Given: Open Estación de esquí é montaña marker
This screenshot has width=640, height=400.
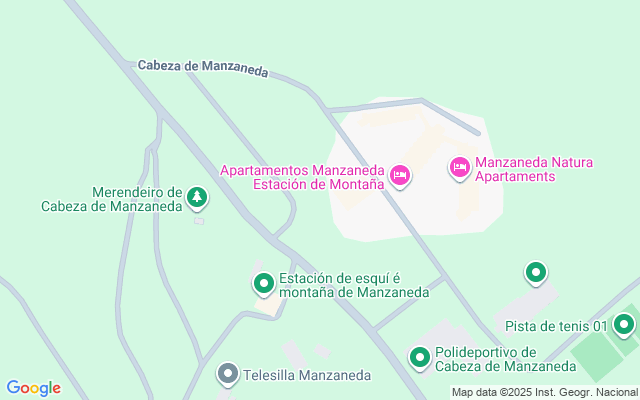Looking at the screenshot, I should (264, 284).
